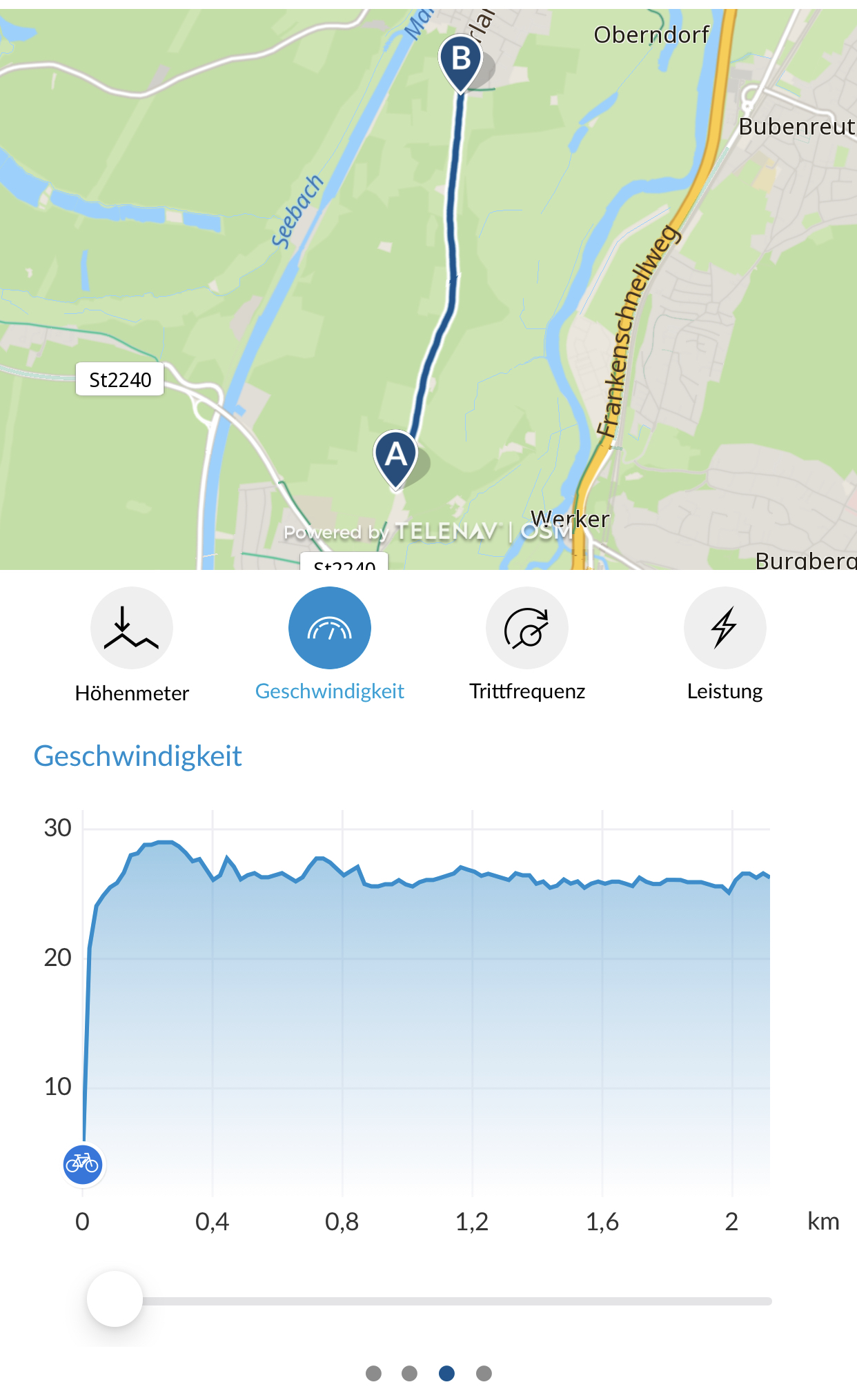Tap the route position slider handle
857x1400 pixels.
point(115,1299)
